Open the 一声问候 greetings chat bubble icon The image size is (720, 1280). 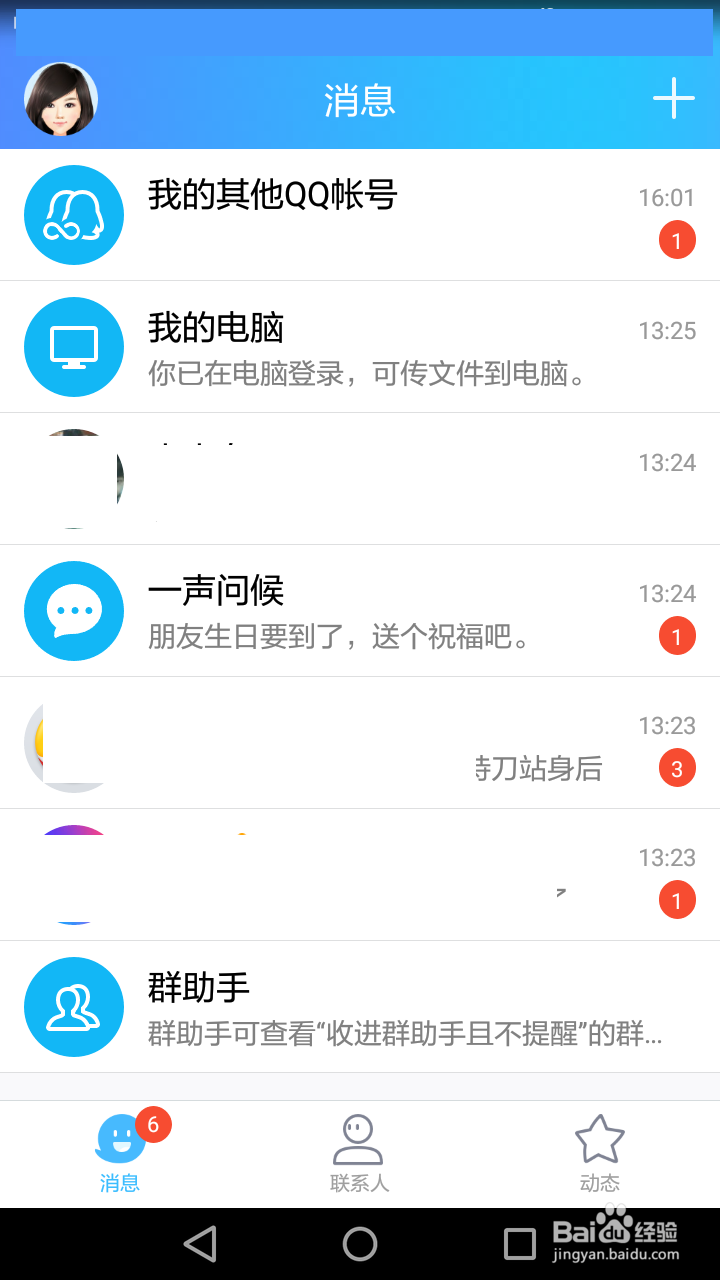pyautogui.click(x=73, y=610)
